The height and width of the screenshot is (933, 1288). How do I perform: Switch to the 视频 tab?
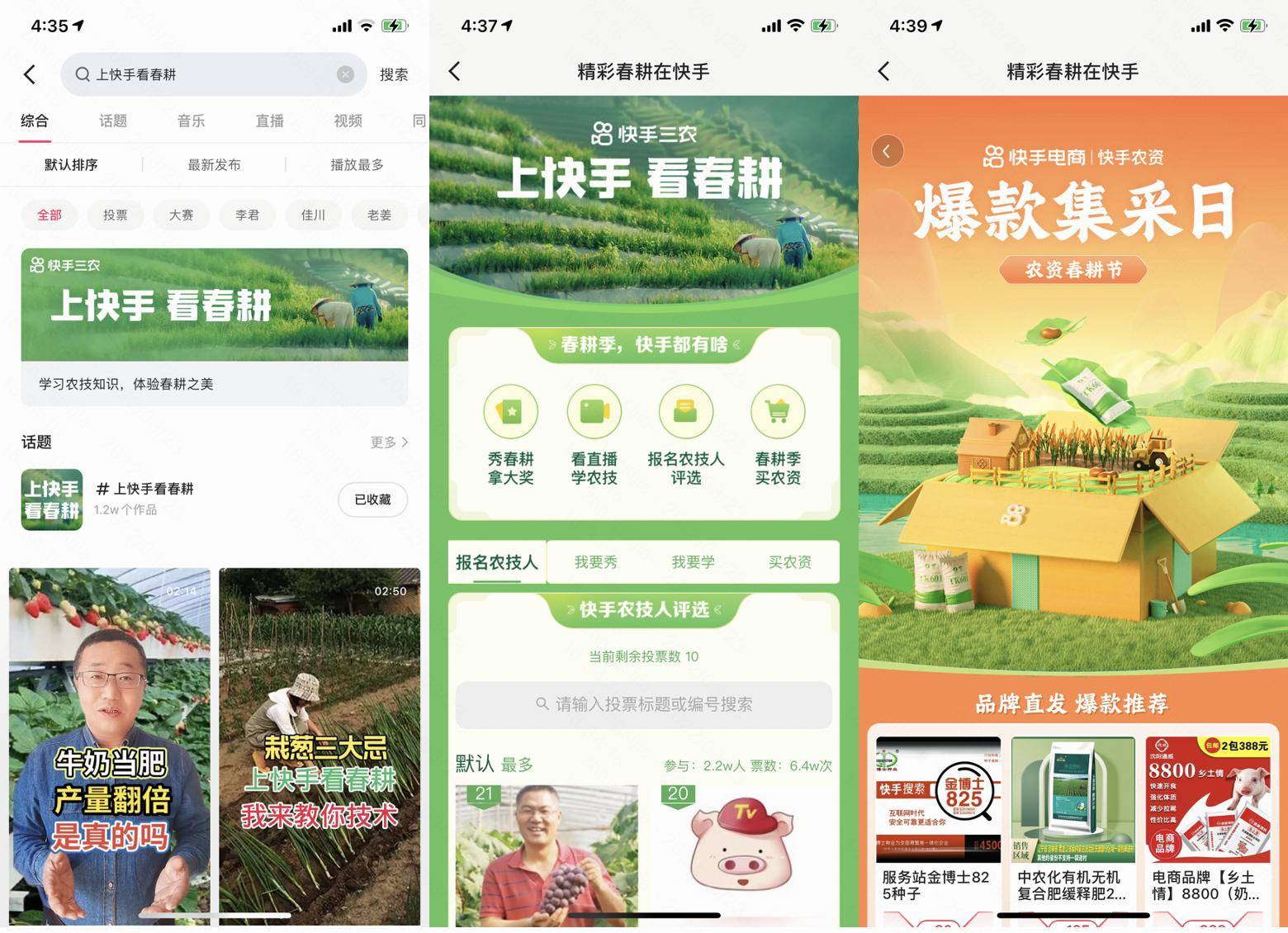(348, 121)
